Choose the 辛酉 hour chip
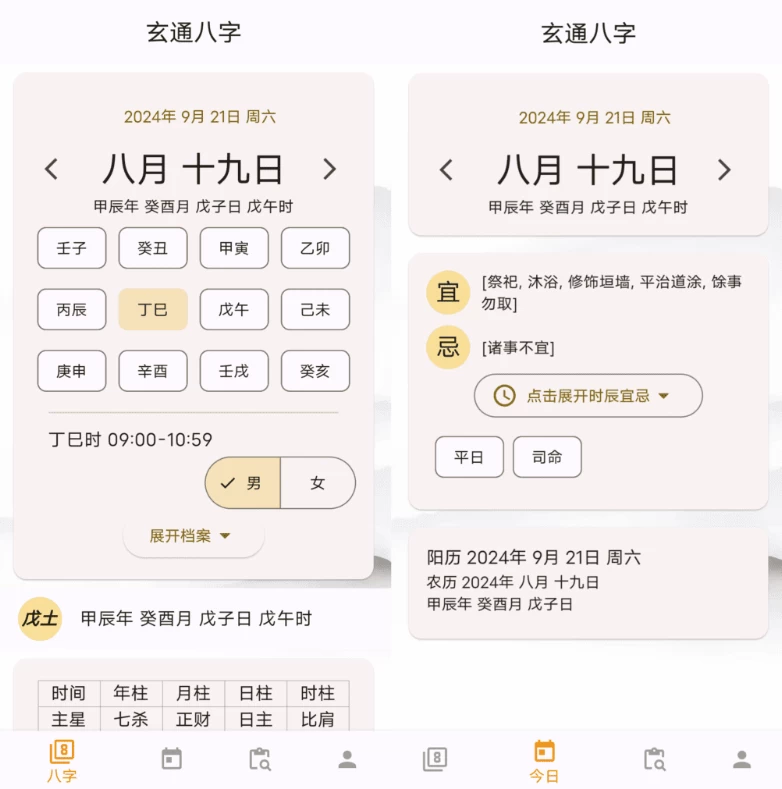Viewport: 782px width, 789px height. click(153, 371)
